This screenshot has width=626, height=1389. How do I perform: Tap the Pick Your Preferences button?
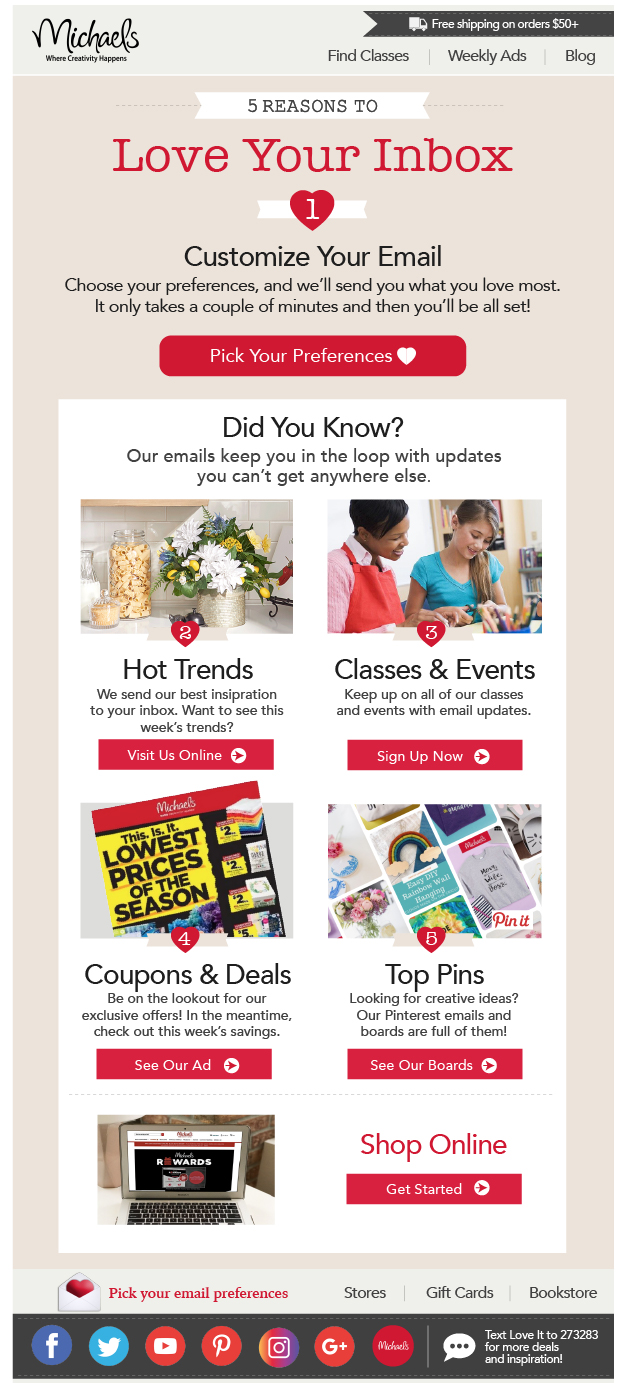(x=312, y=356)
